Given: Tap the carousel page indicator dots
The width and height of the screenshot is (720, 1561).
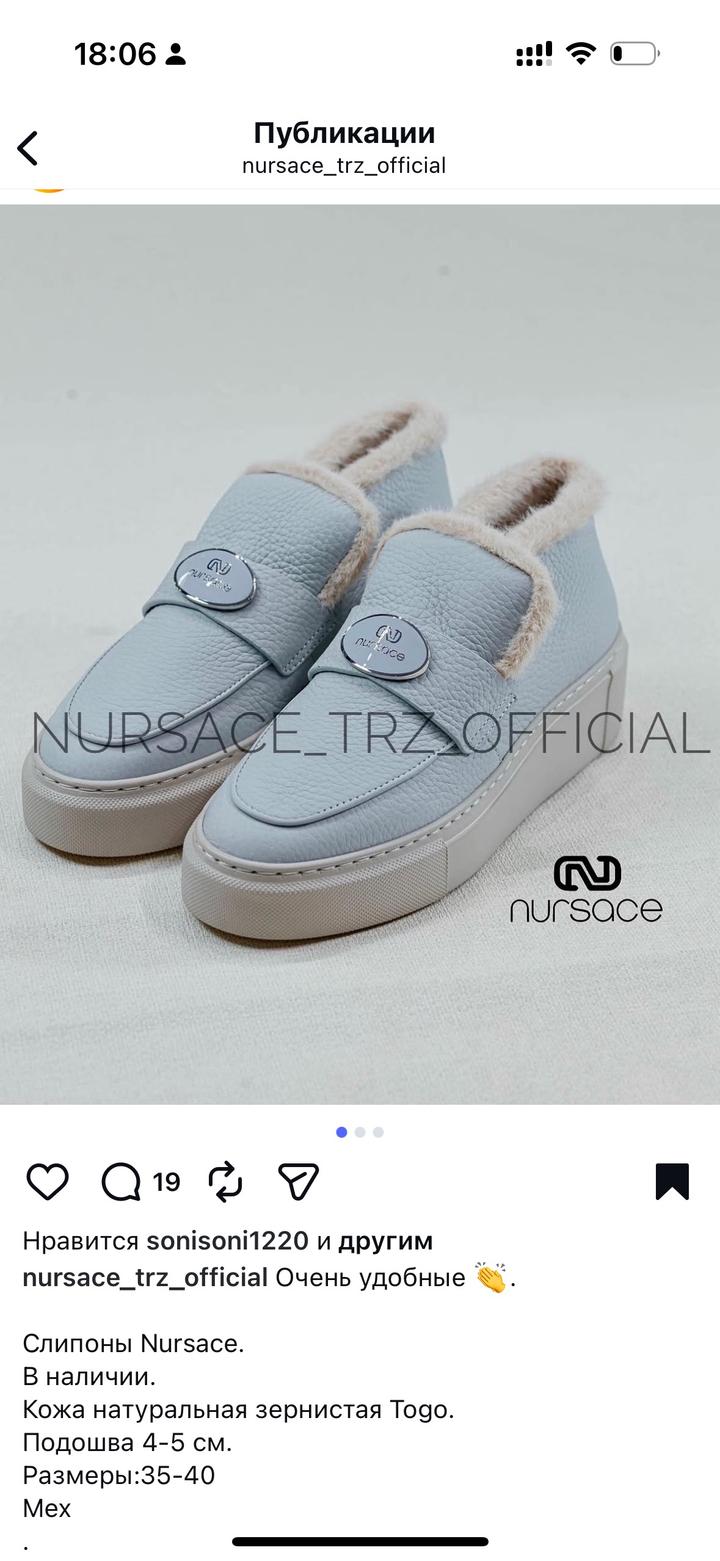Looking at the screenshot, I should (x=360, y=1132).
